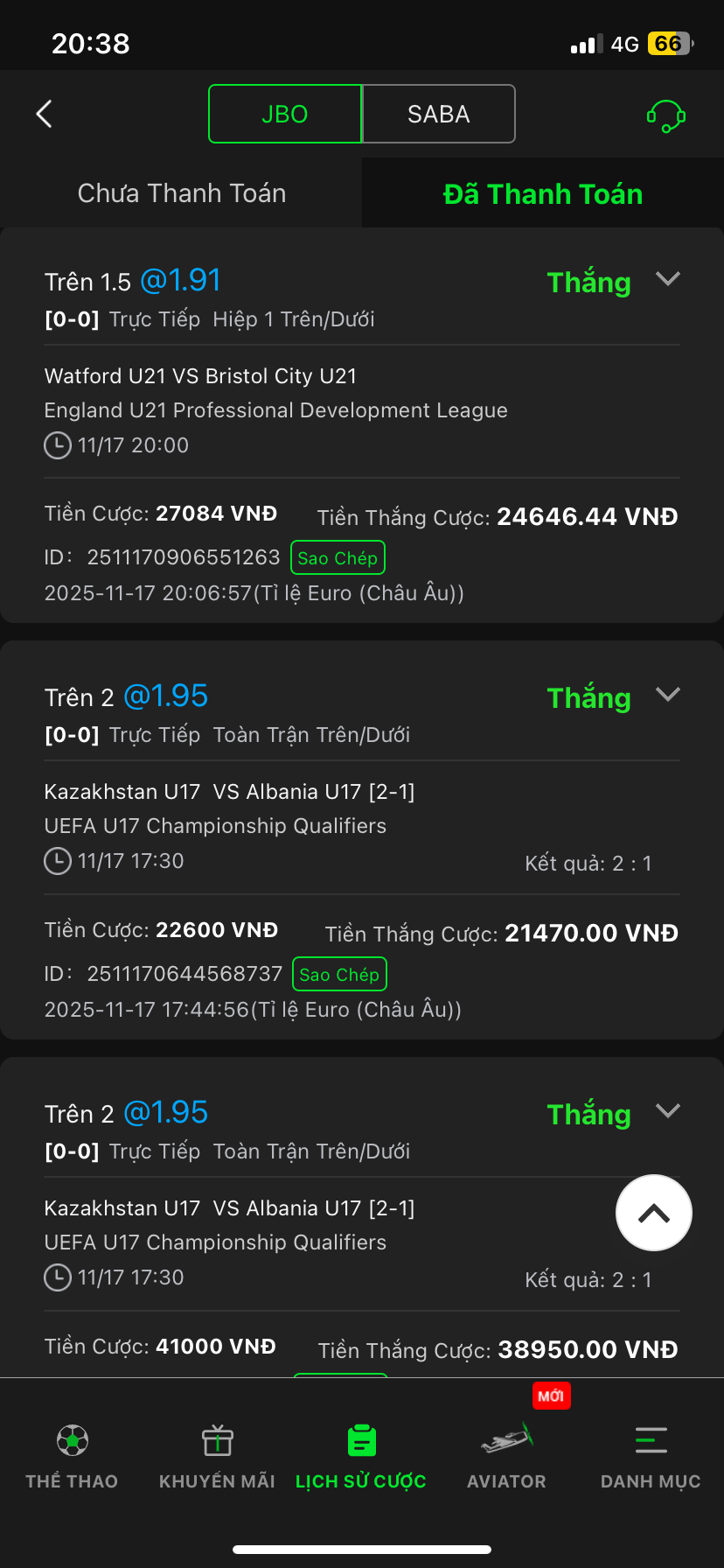The image size is (724, 1568).
Task: Expand the Watford U21 bet details
Action: tap(668, 280)
